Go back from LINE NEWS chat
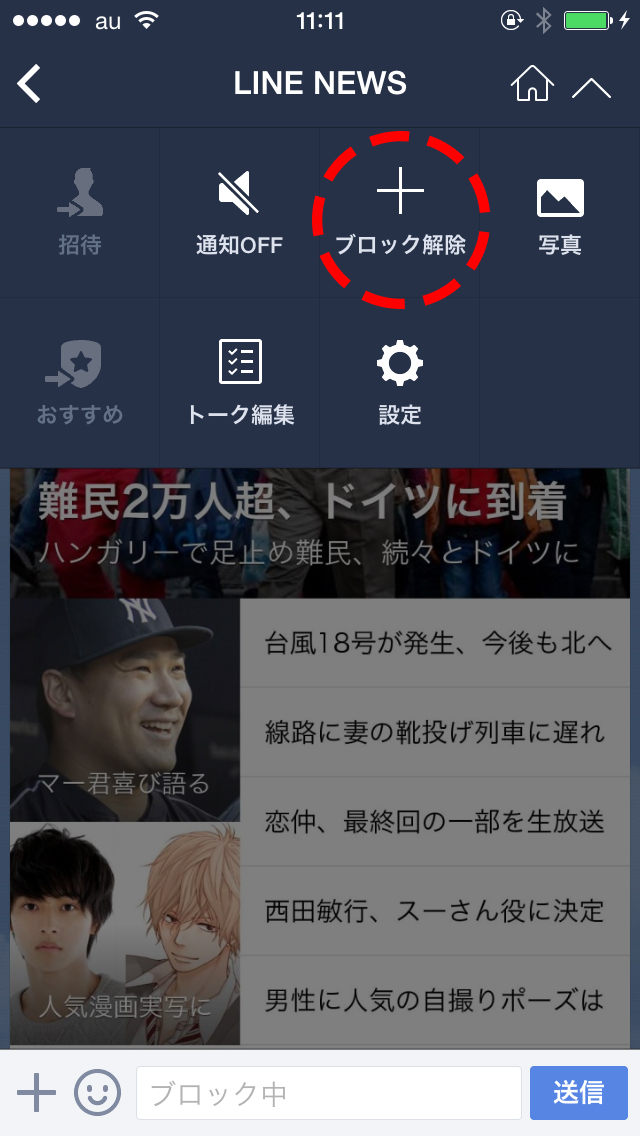This screenshot has width=640, height=1136. (30, 84)
